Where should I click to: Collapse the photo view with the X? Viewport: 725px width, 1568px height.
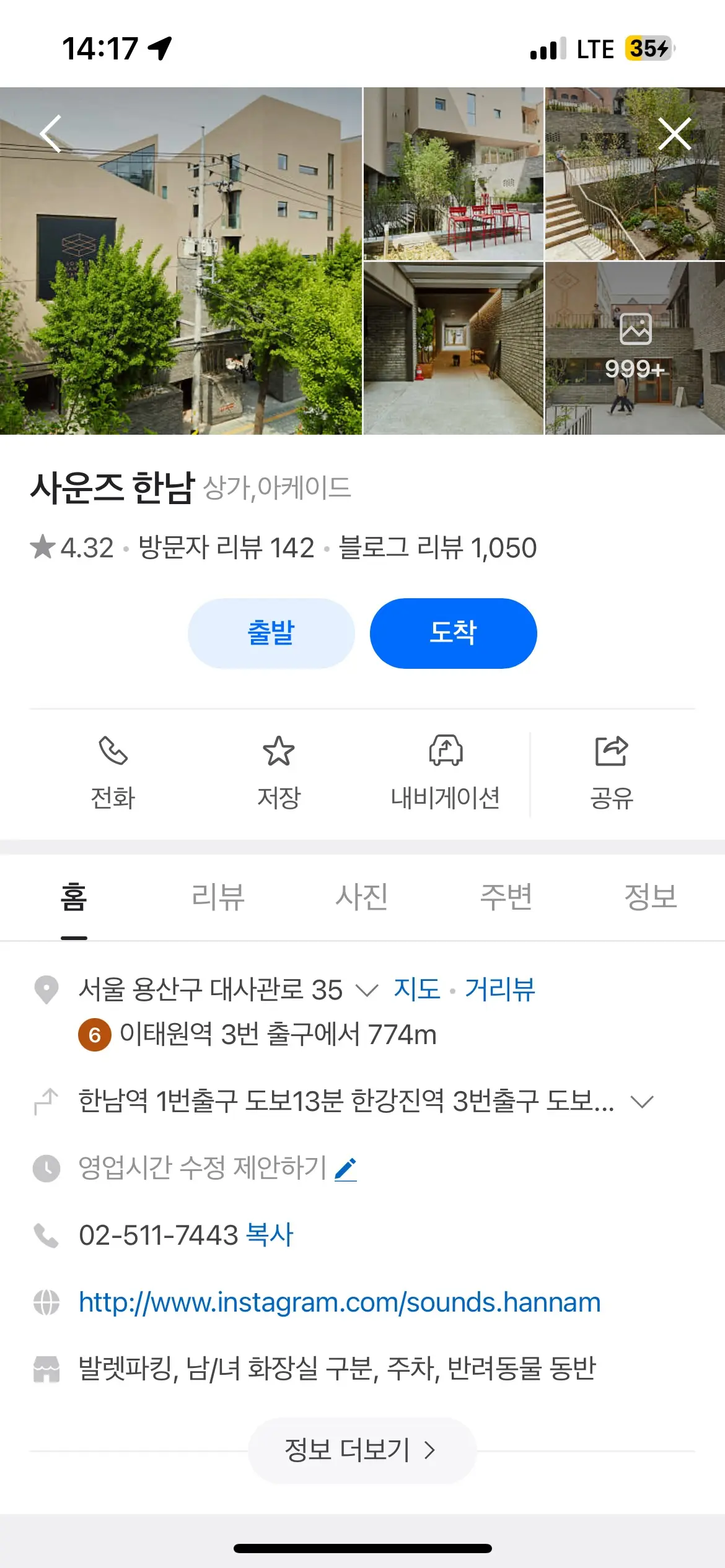coord(675,133)
